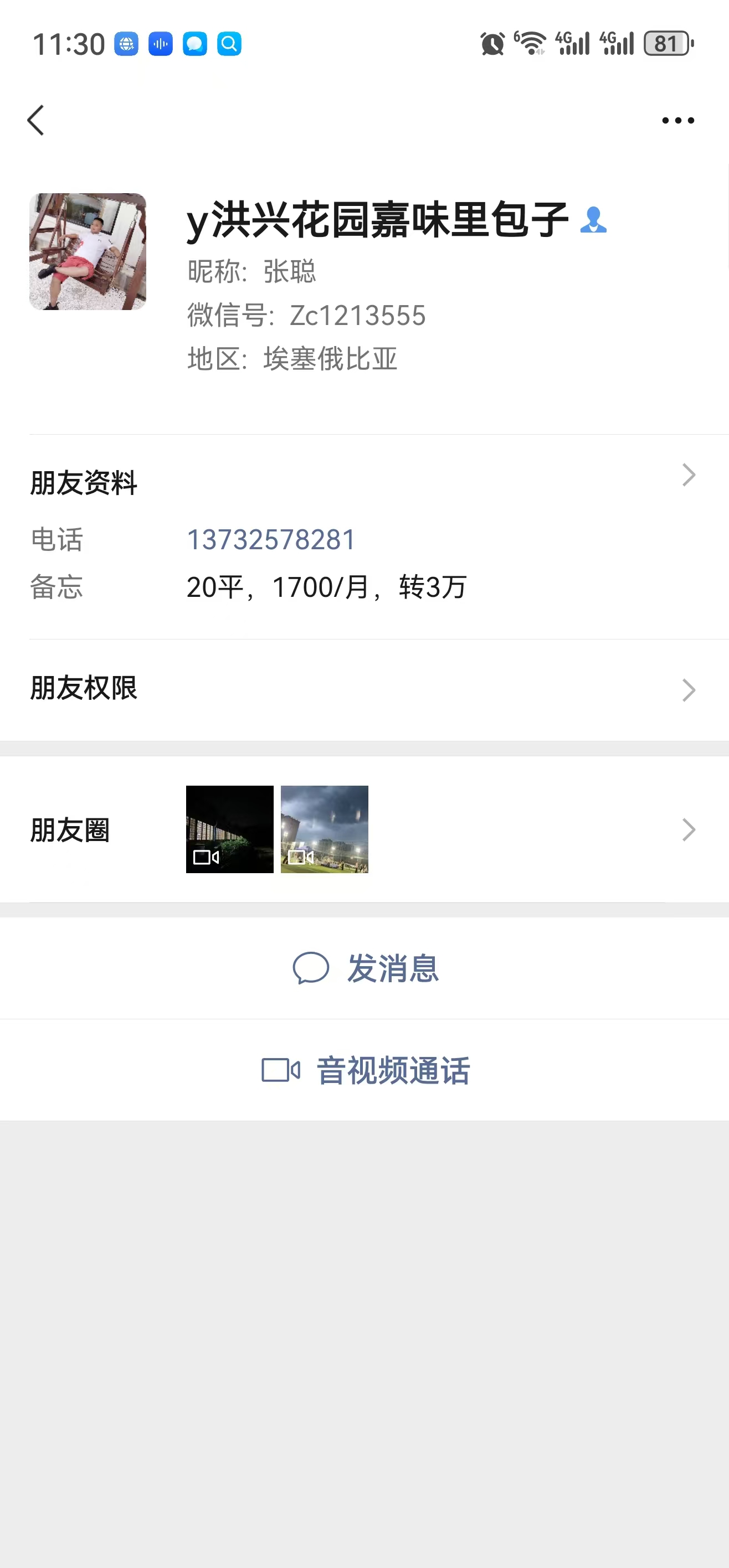
Task: Go back using the top-left arrow
Action: tap(36, 121)
